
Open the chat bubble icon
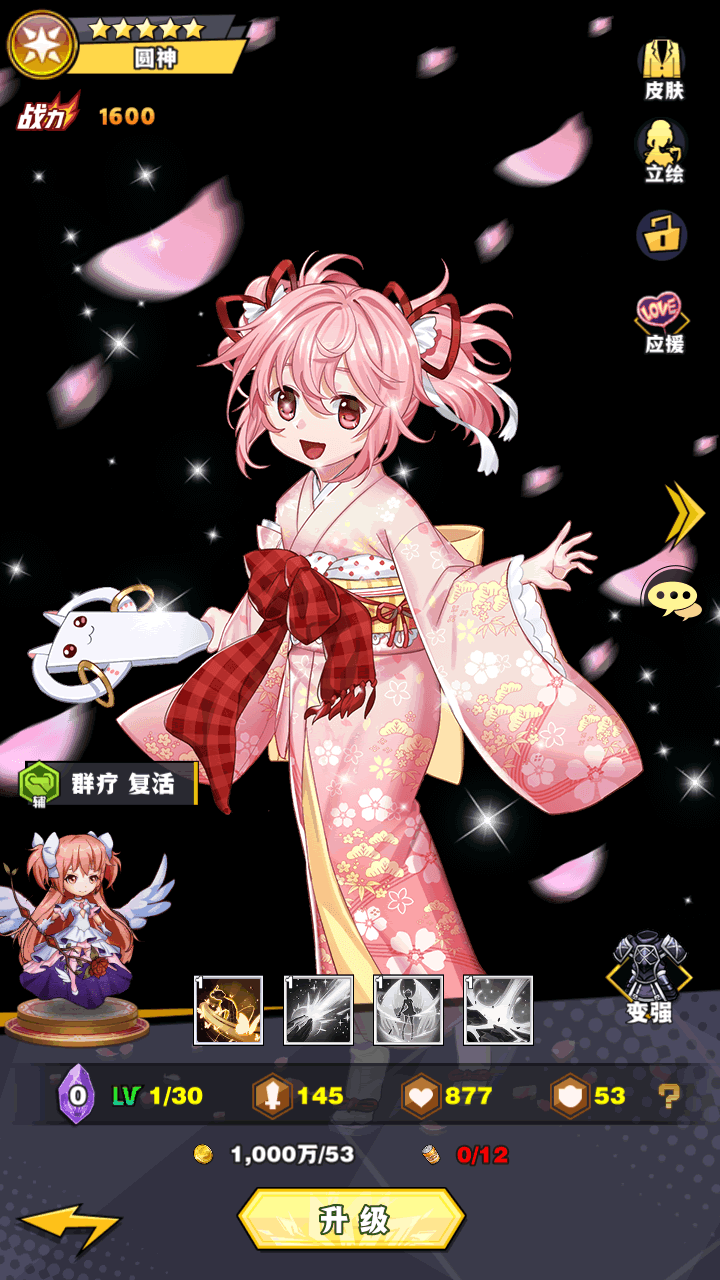672,597
